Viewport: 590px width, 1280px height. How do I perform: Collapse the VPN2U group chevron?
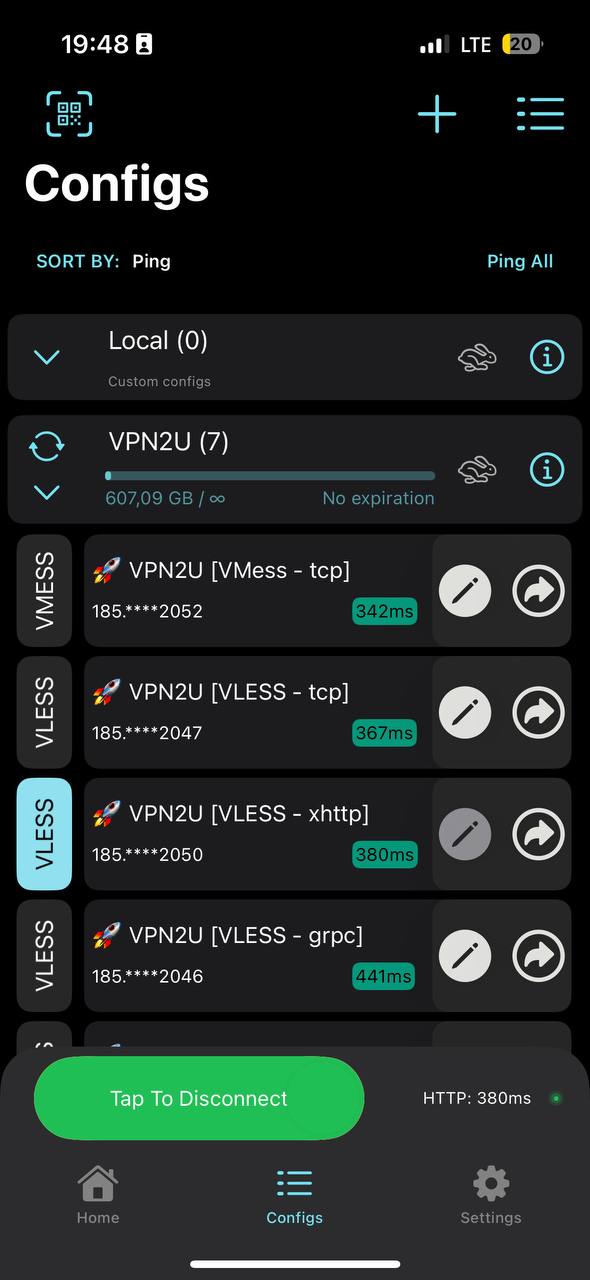[47, 492]
